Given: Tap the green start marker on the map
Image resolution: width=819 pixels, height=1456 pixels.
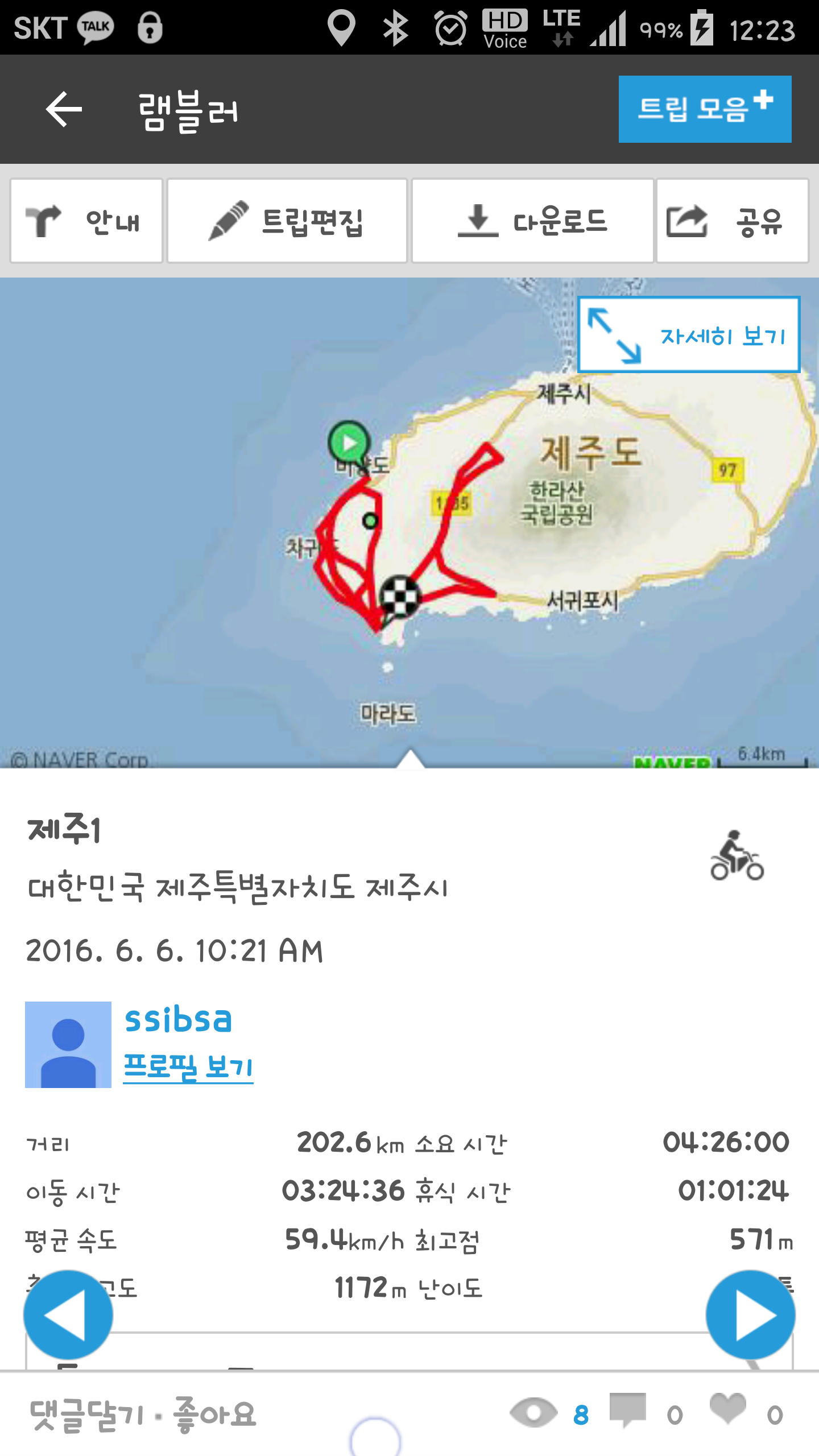Looking at the screenshot, I should (x=349, y=444).
